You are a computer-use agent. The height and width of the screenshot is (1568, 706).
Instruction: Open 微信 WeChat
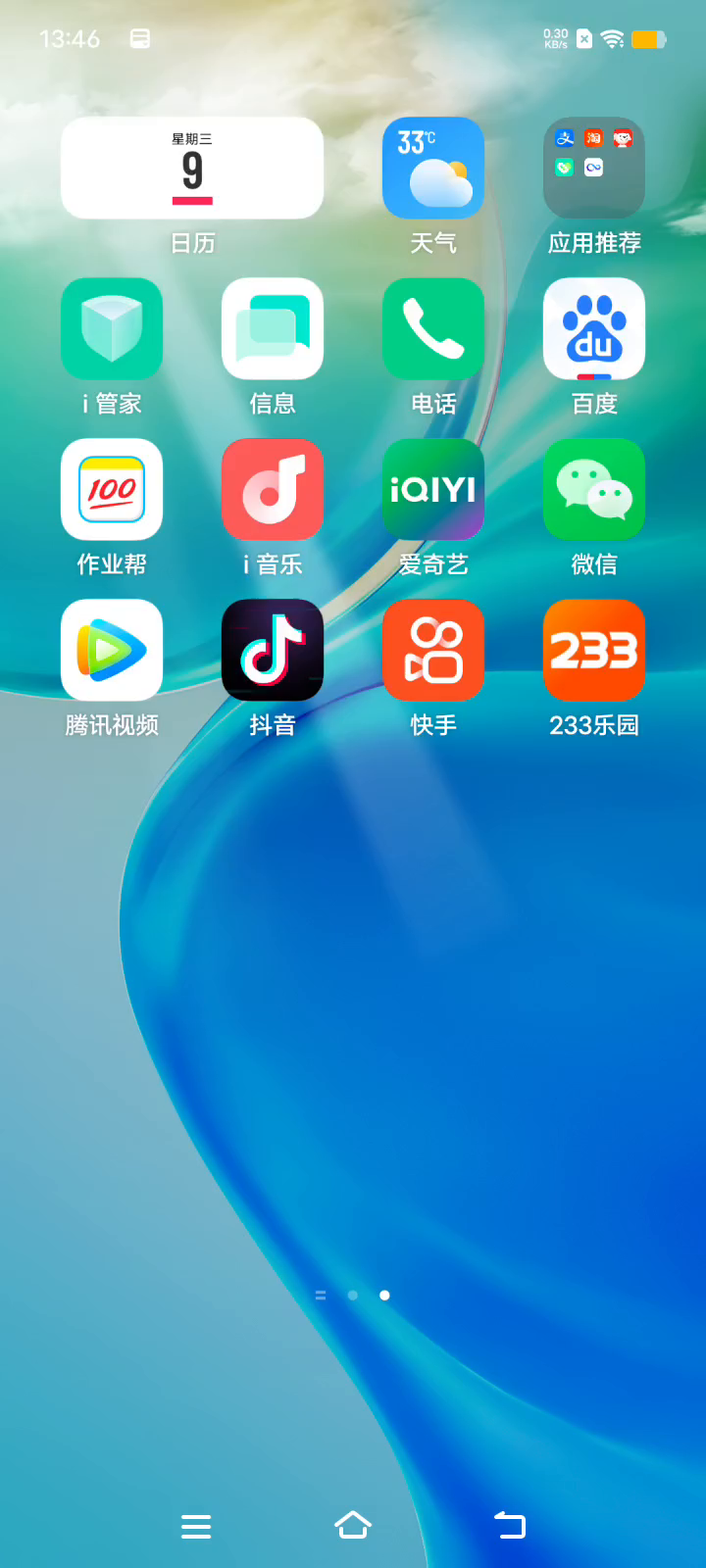point(594,490)
